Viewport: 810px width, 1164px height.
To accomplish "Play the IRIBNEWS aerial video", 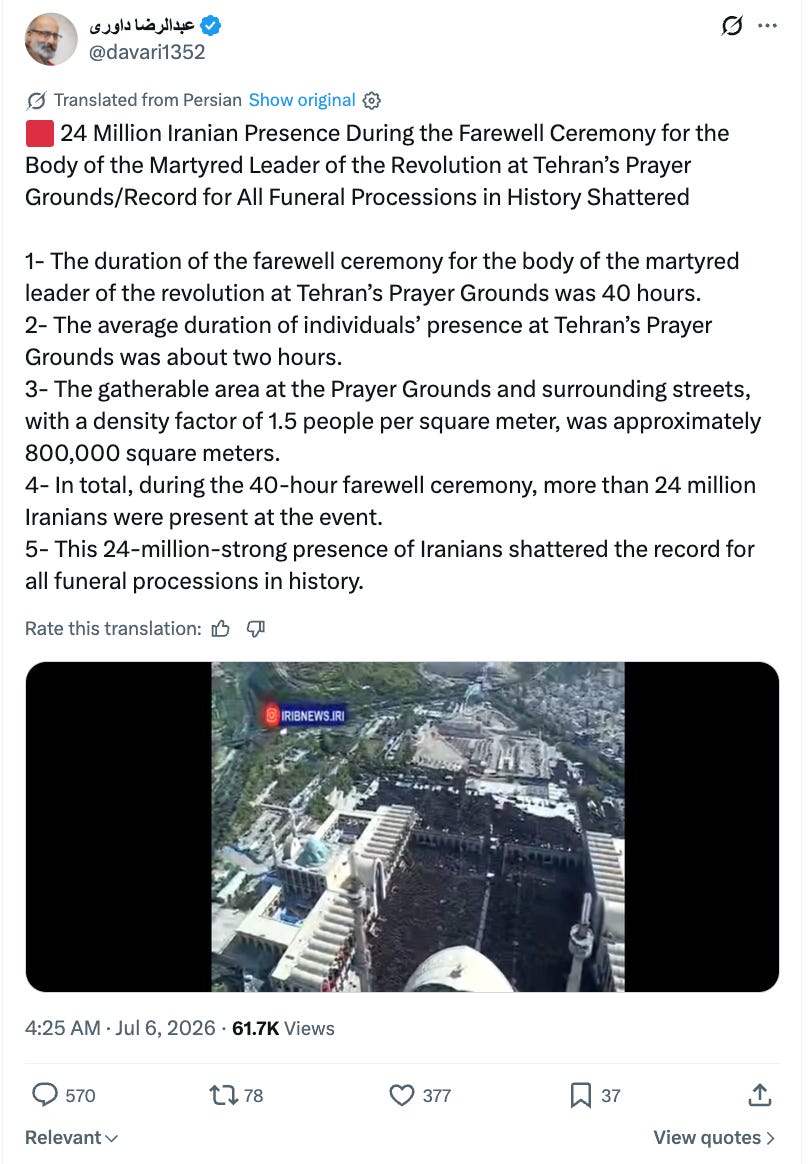I will pos(402,826).
